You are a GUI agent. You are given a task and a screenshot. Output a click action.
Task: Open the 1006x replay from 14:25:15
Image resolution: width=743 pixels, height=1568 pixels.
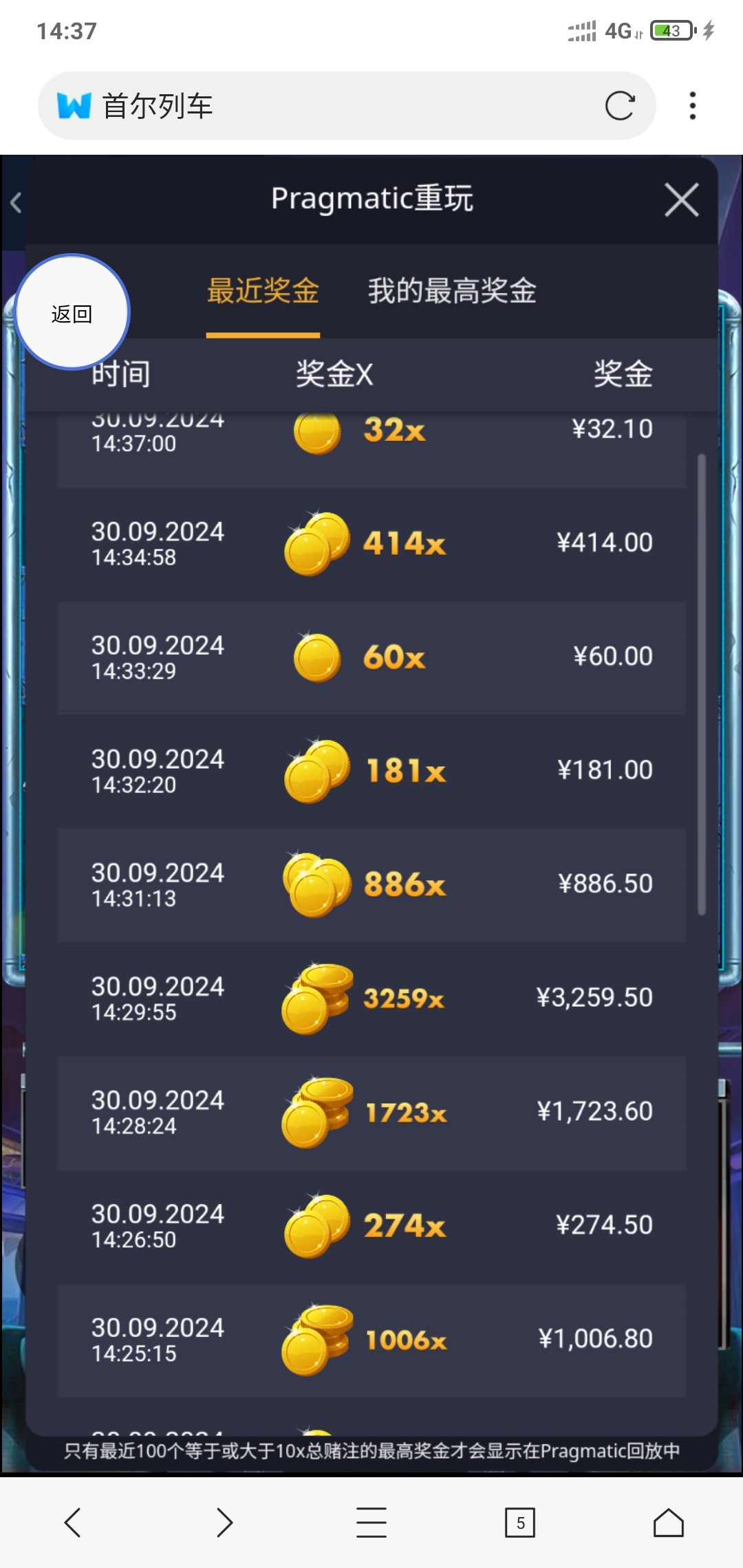pos(371,1340)
